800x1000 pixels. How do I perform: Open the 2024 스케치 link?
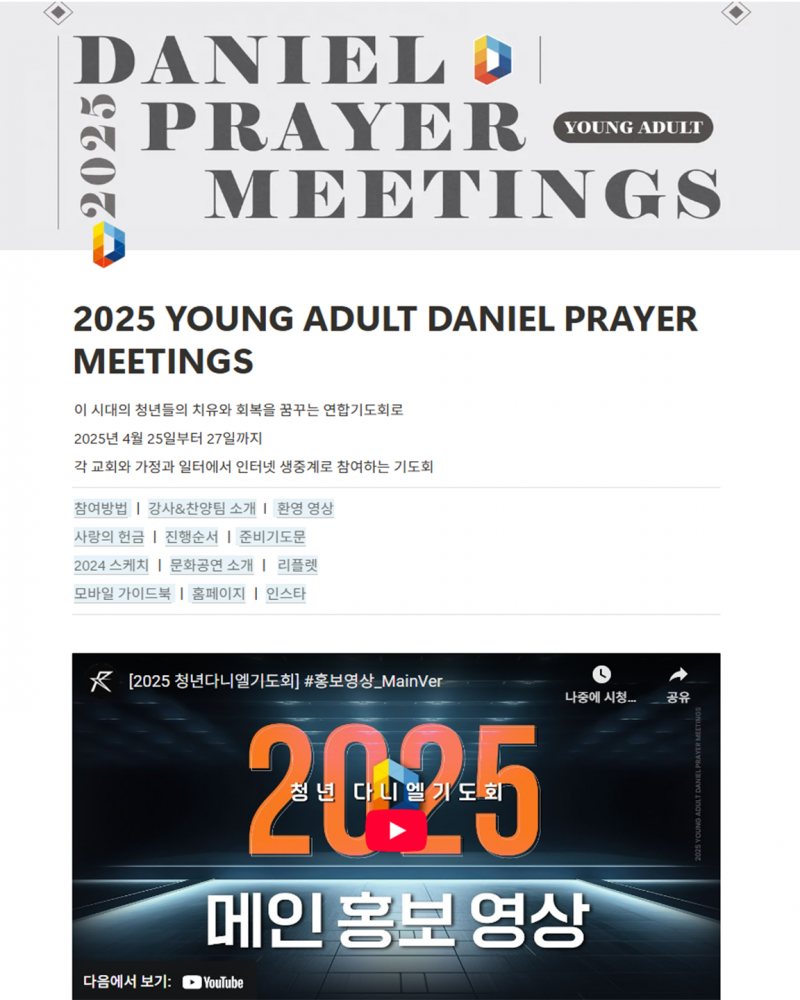pos(111,565)
